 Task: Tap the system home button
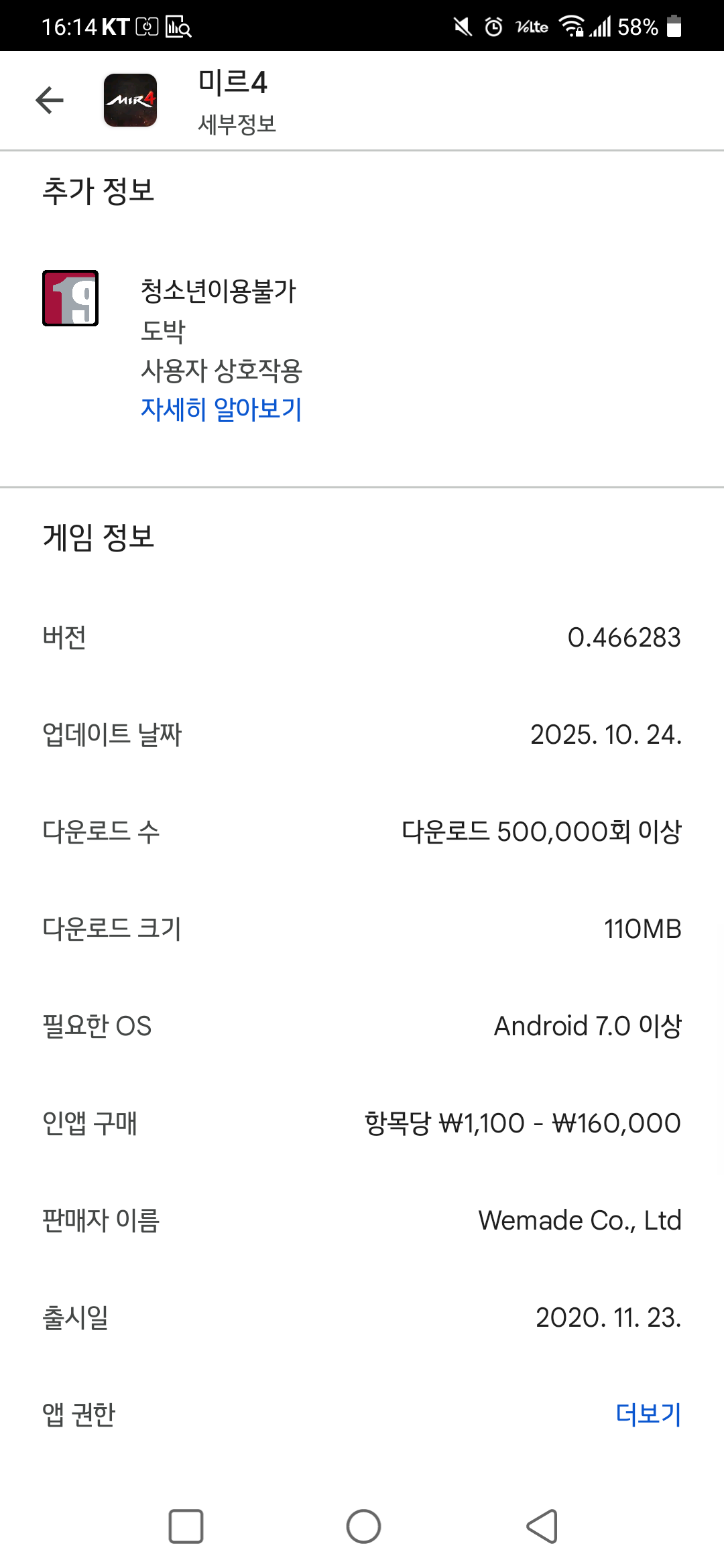tap(363, 1526)
